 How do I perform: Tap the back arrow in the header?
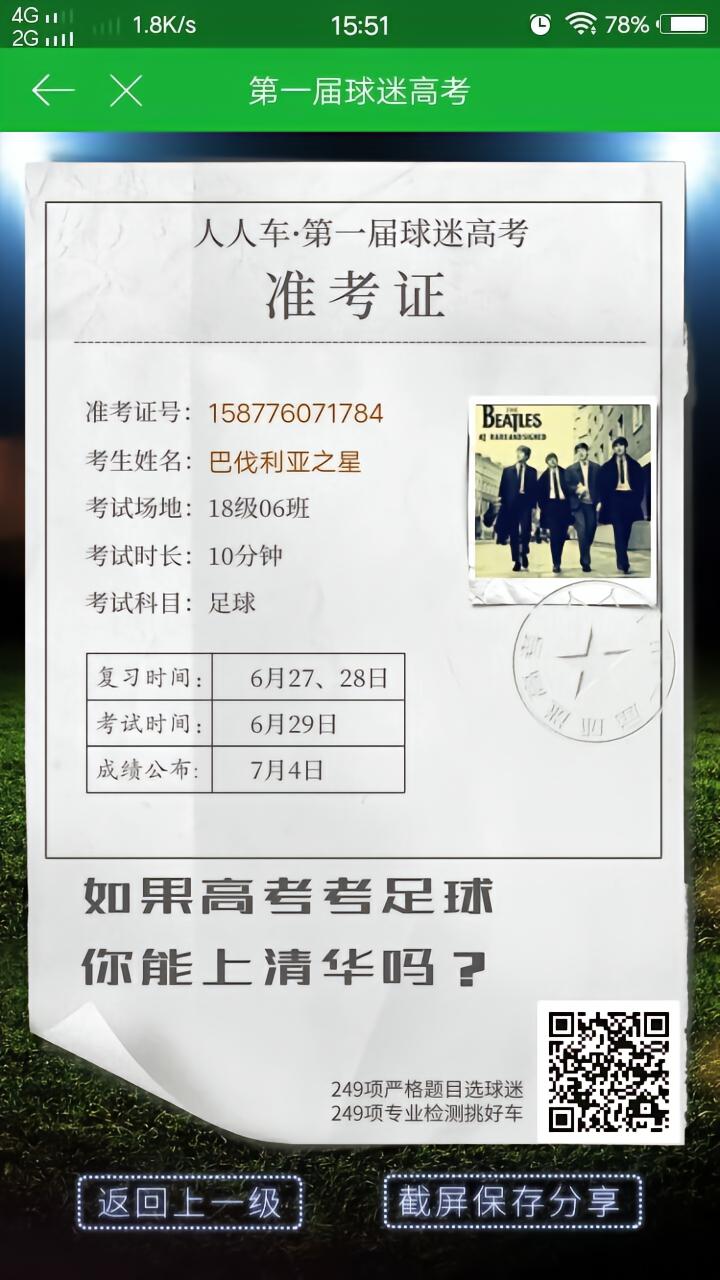[x=53, y=91]
